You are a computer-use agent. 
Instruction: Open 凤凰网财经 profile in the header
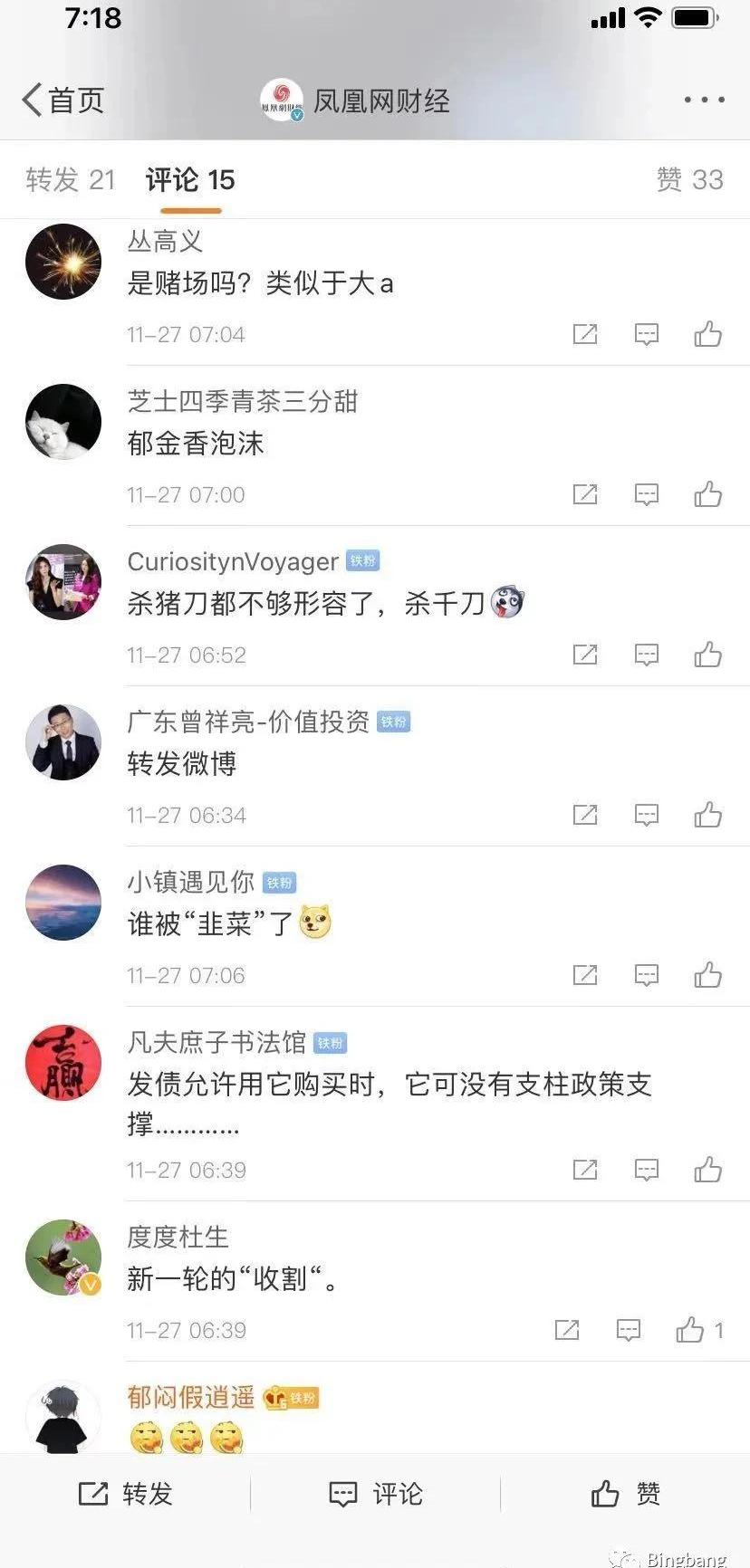[x=355, y=100]
